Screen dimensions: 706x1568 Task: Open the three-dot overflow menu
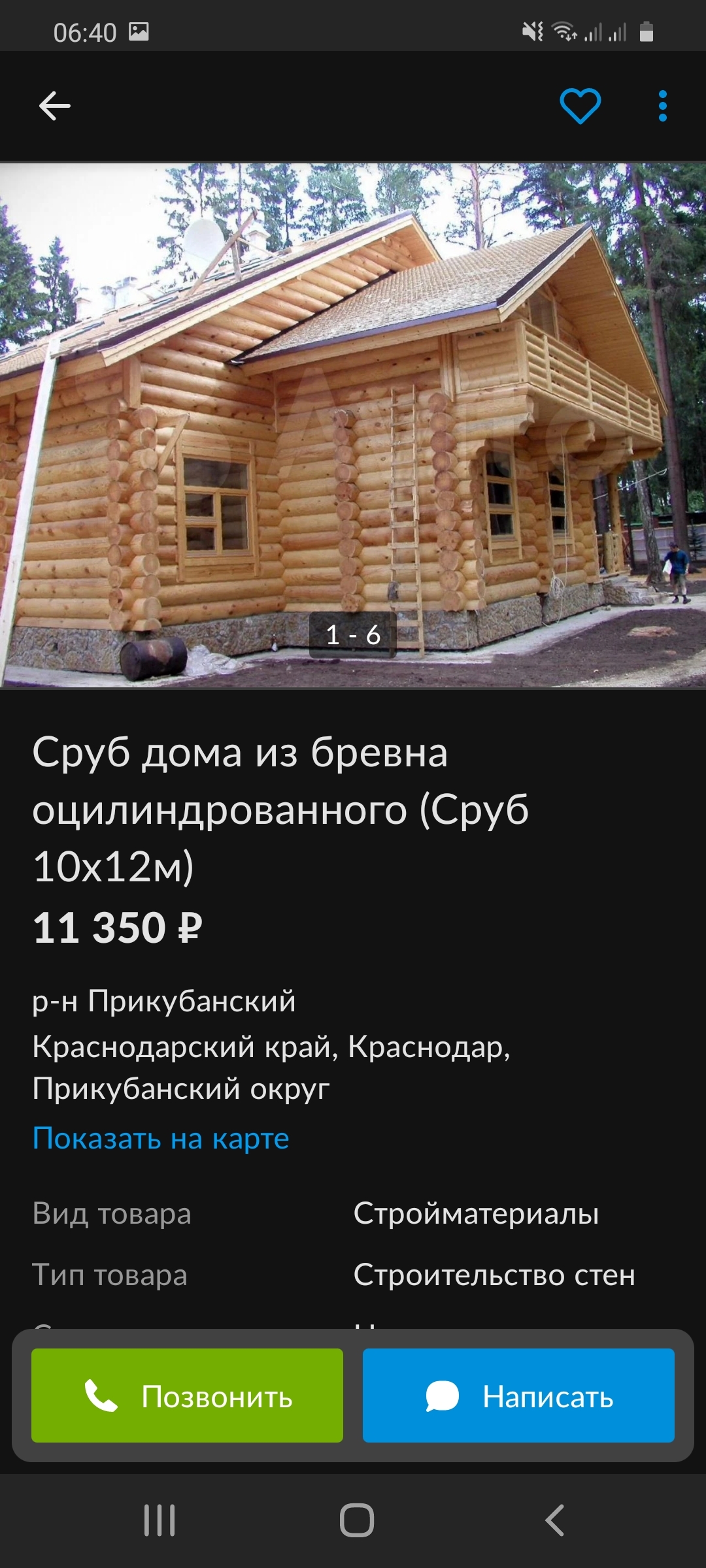pyautogui.click(x=662, y=106)
